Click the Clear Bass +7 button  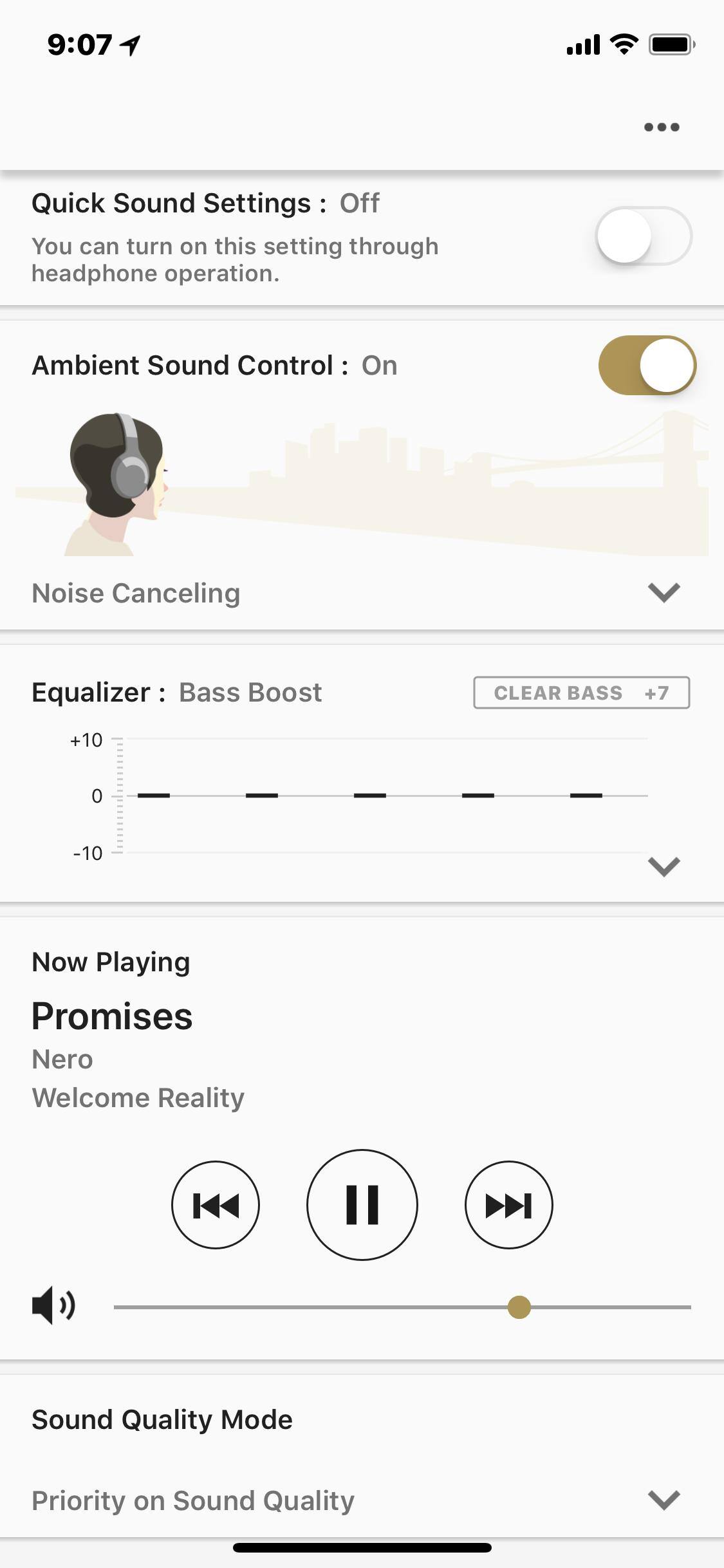coord(581,693)
